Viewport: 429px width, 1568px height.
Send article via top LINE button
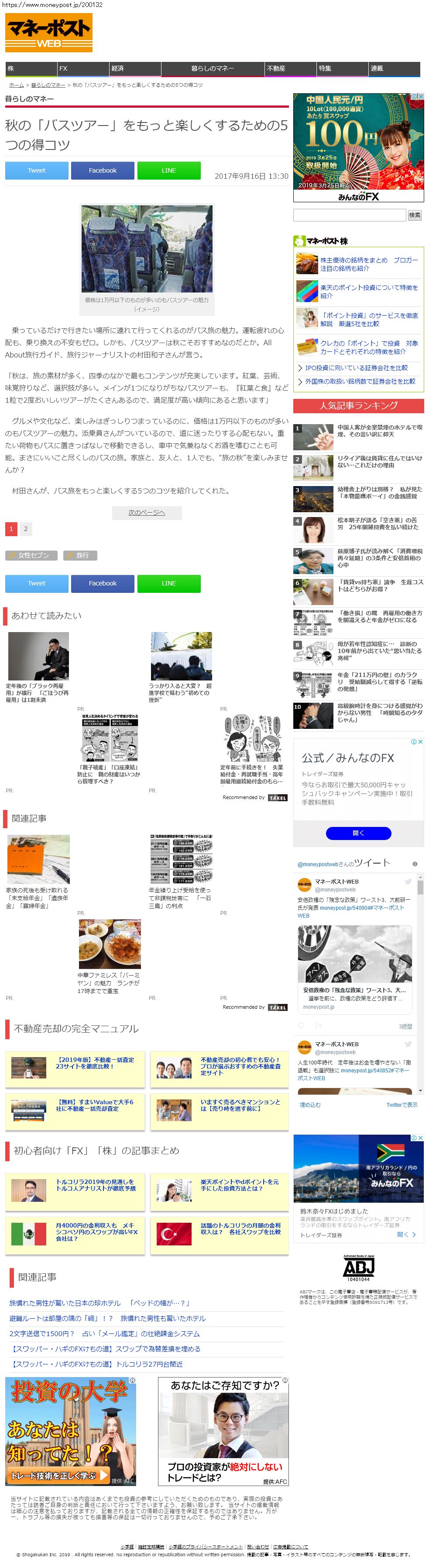coord(169,170)
